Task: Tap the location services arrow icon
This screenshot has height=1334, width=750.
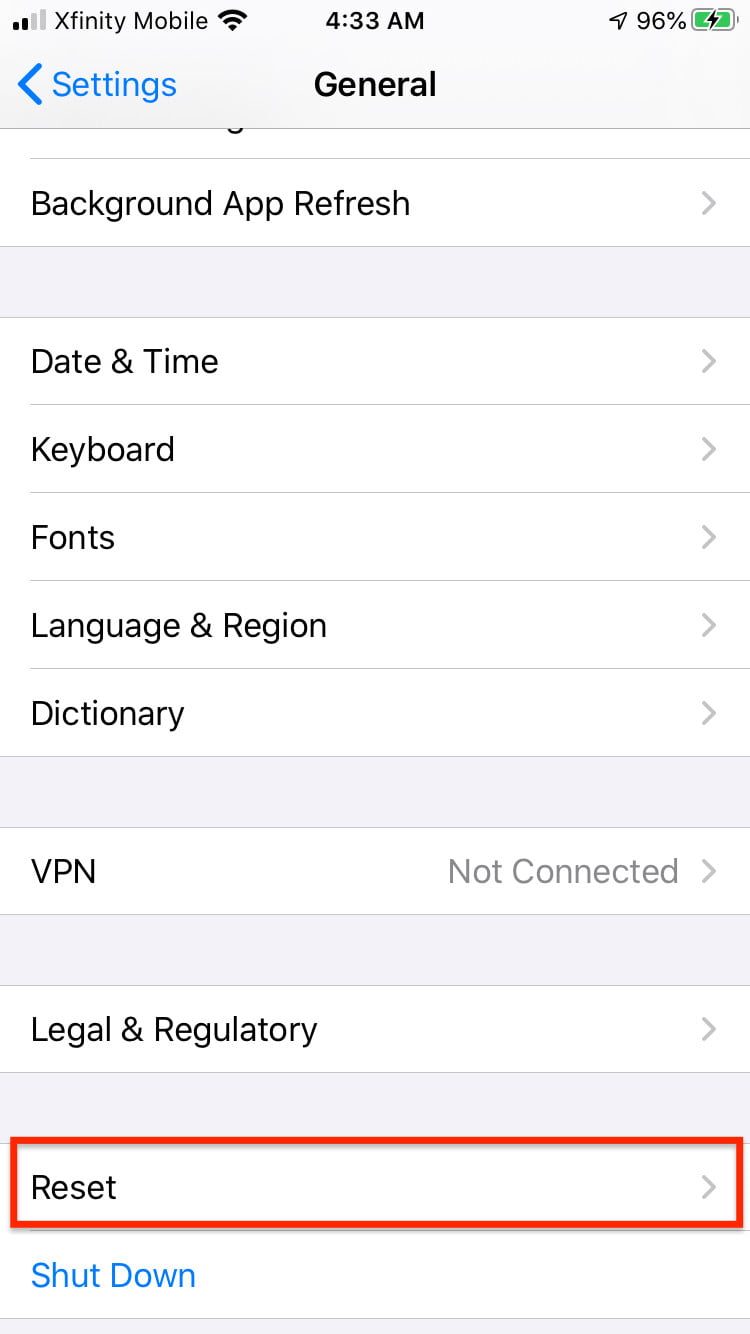Action: 617,19
